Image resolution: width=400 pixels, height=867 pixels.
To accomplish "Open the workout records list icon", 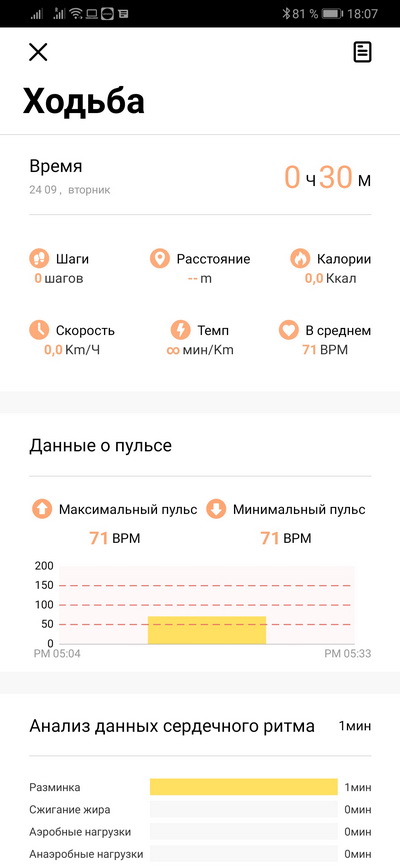I will tap(362, 53).
